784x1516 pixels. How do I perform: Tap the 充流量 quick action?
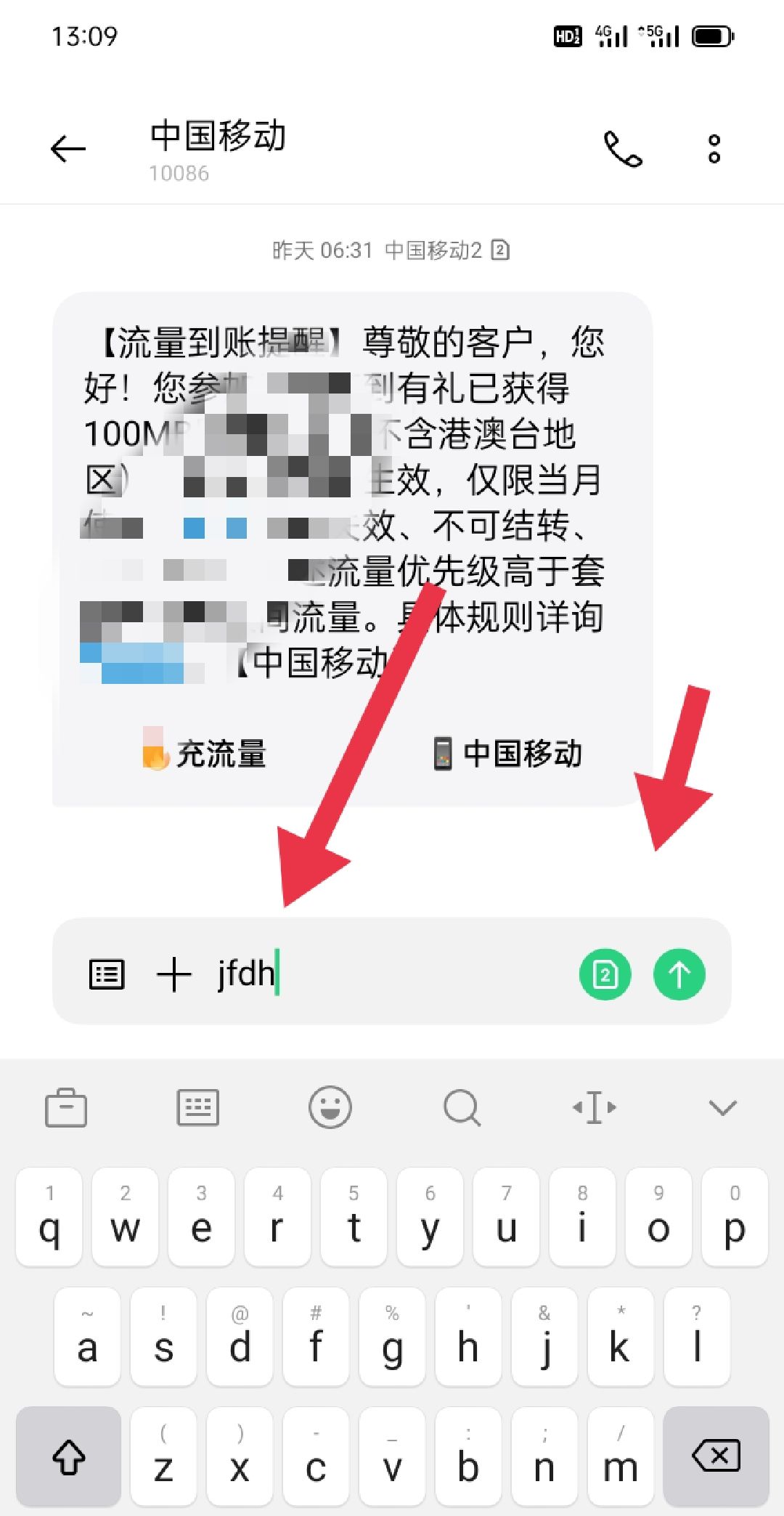tap(205, 753)
